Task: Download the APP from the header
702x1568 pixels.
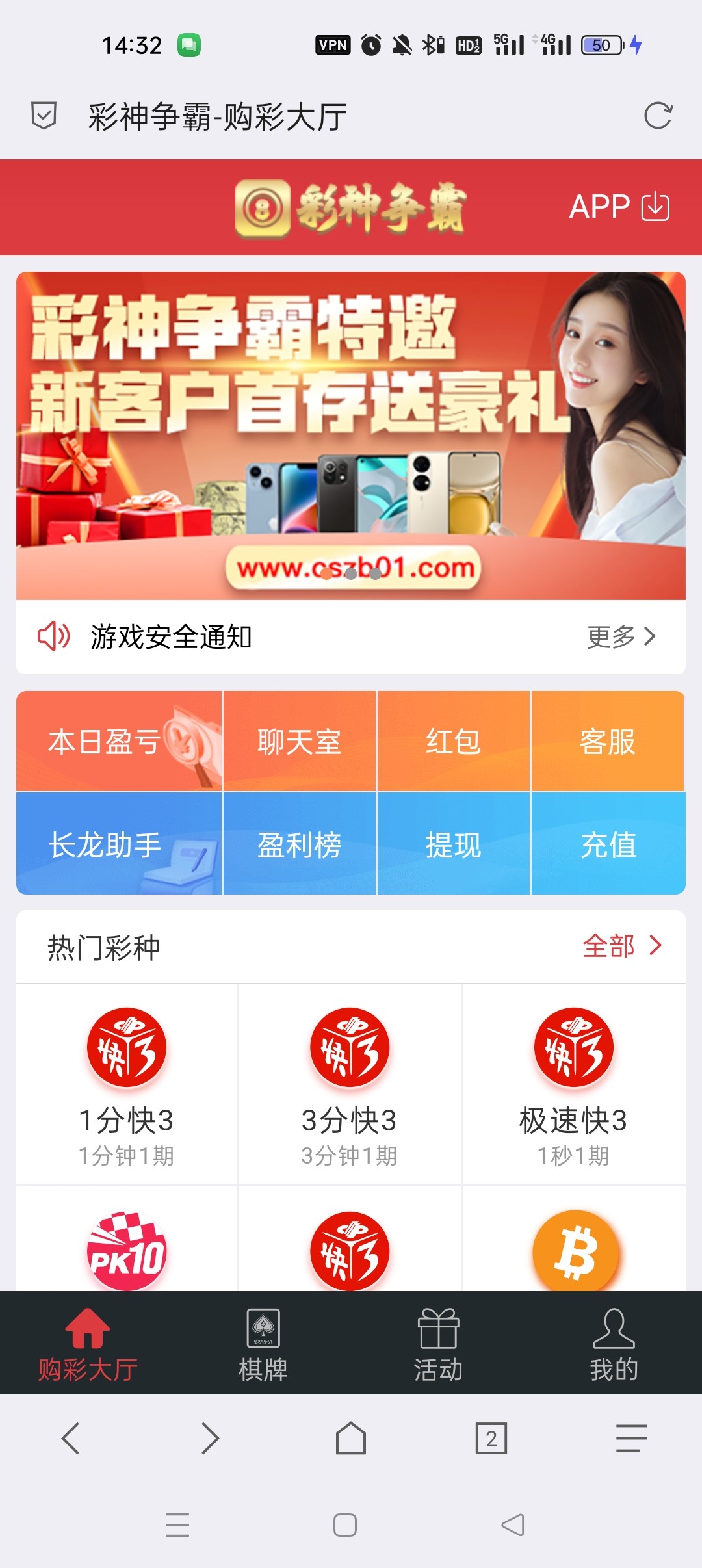Action: pyautogui.click(x=619, y=207)
